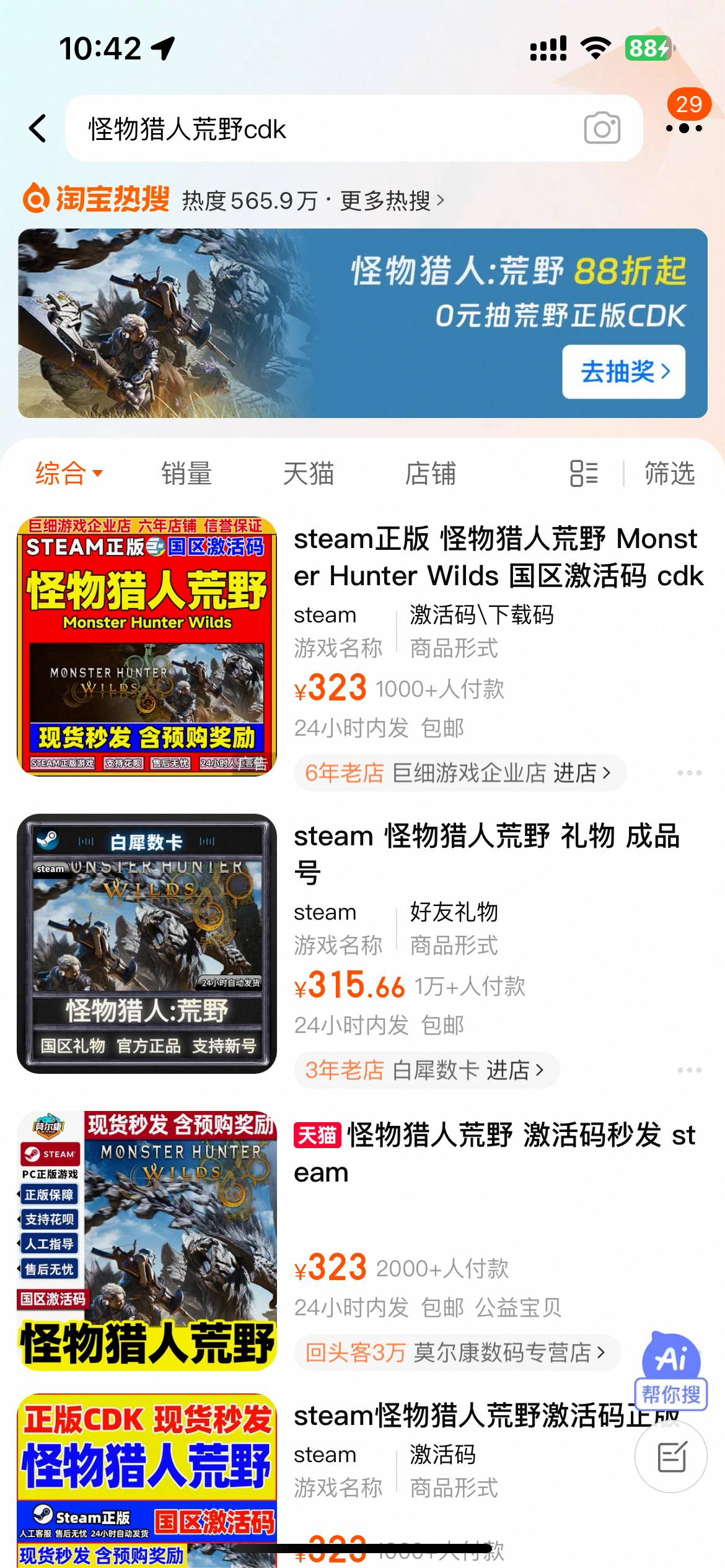This screenshot has width=725, height=1568.
Task: Open 筛选 filter panel
Action: [670, 474]
